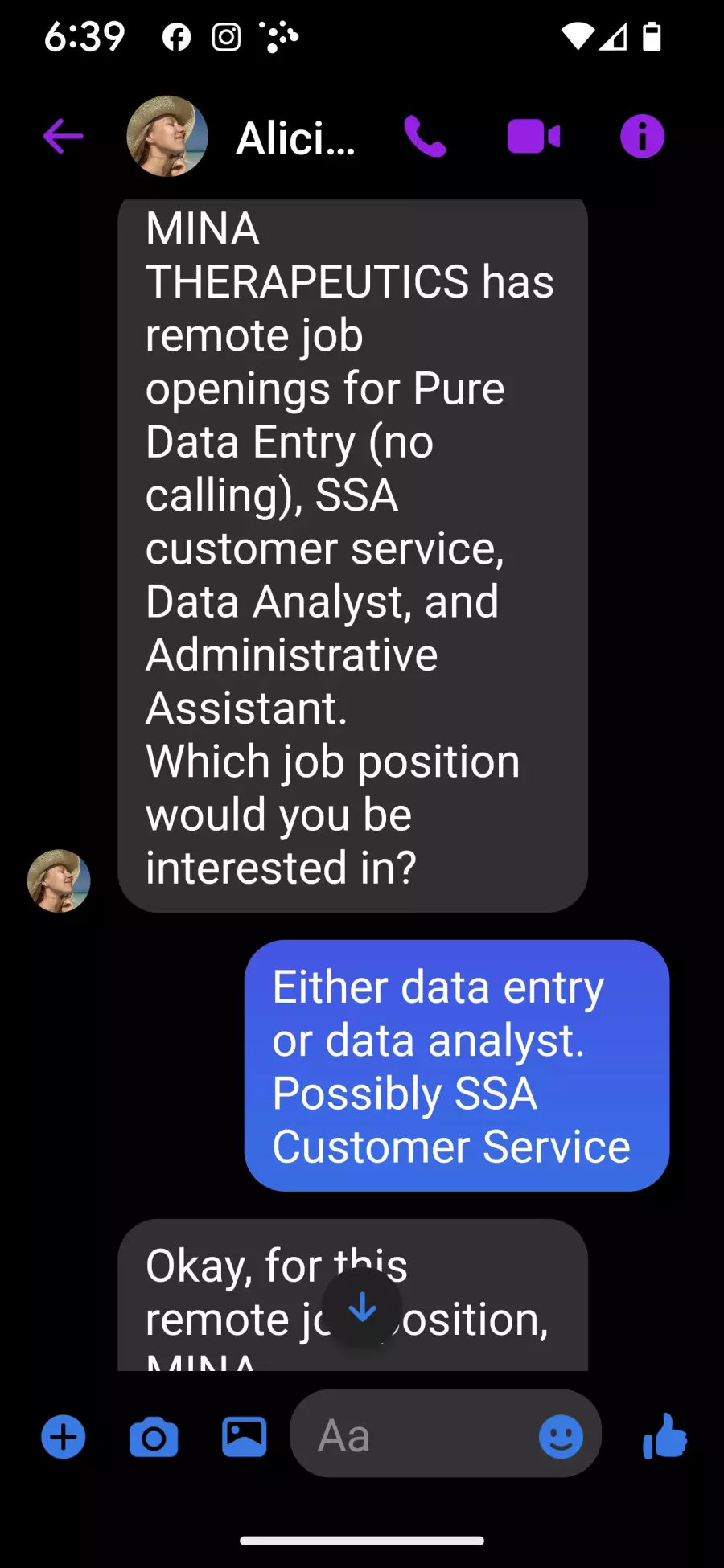Open the conversation info page
This screenshot has width=724, height=1568.
642,136
